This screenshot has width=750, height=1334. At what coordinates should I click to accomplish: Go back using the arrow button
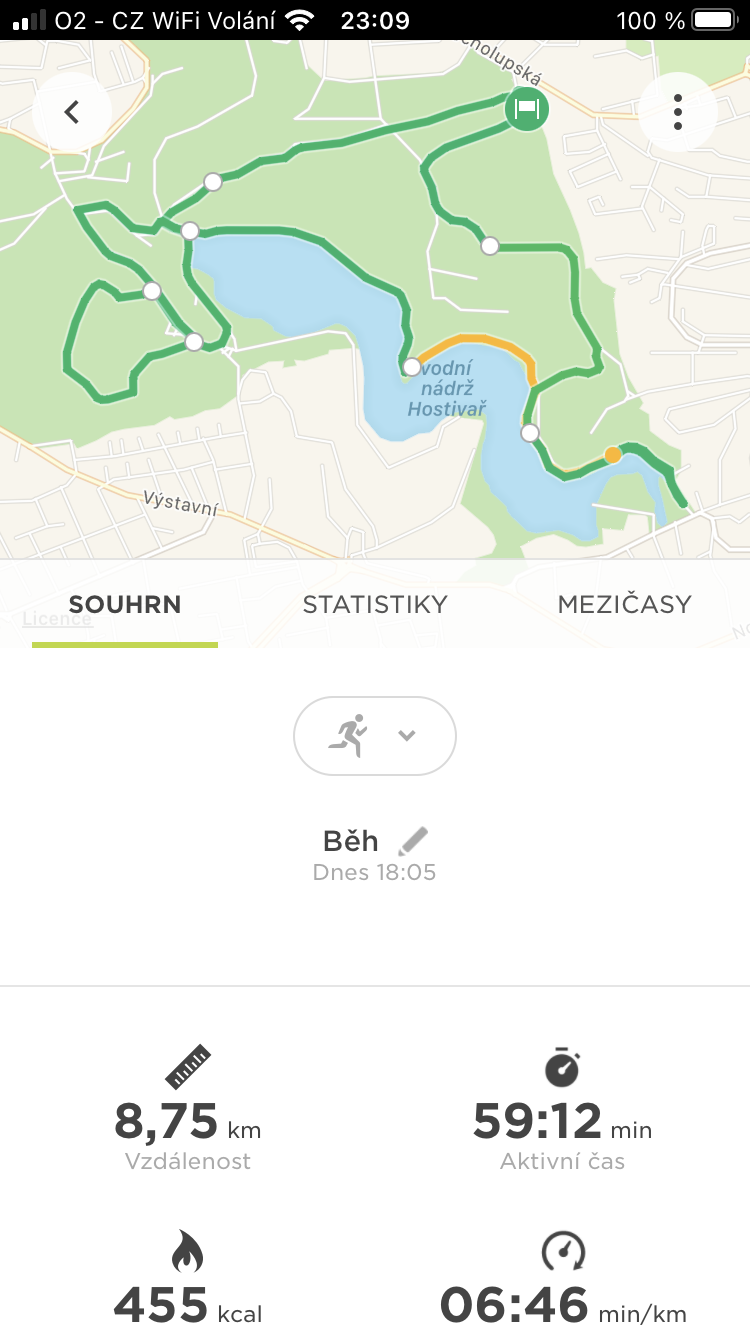(72, 112)
